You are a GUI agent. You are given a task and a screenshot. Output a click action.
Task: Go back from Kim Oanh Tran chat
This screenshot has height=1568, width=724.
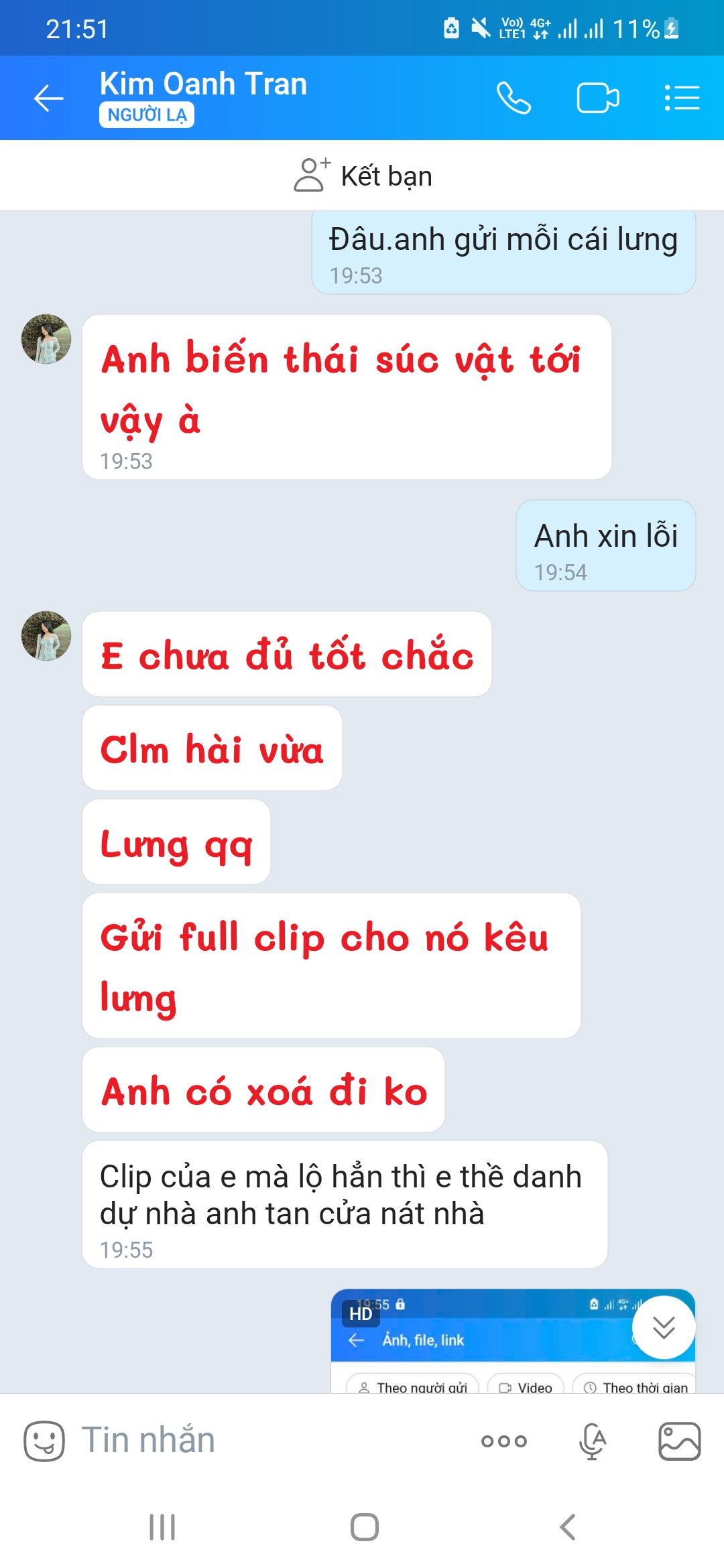49,99
